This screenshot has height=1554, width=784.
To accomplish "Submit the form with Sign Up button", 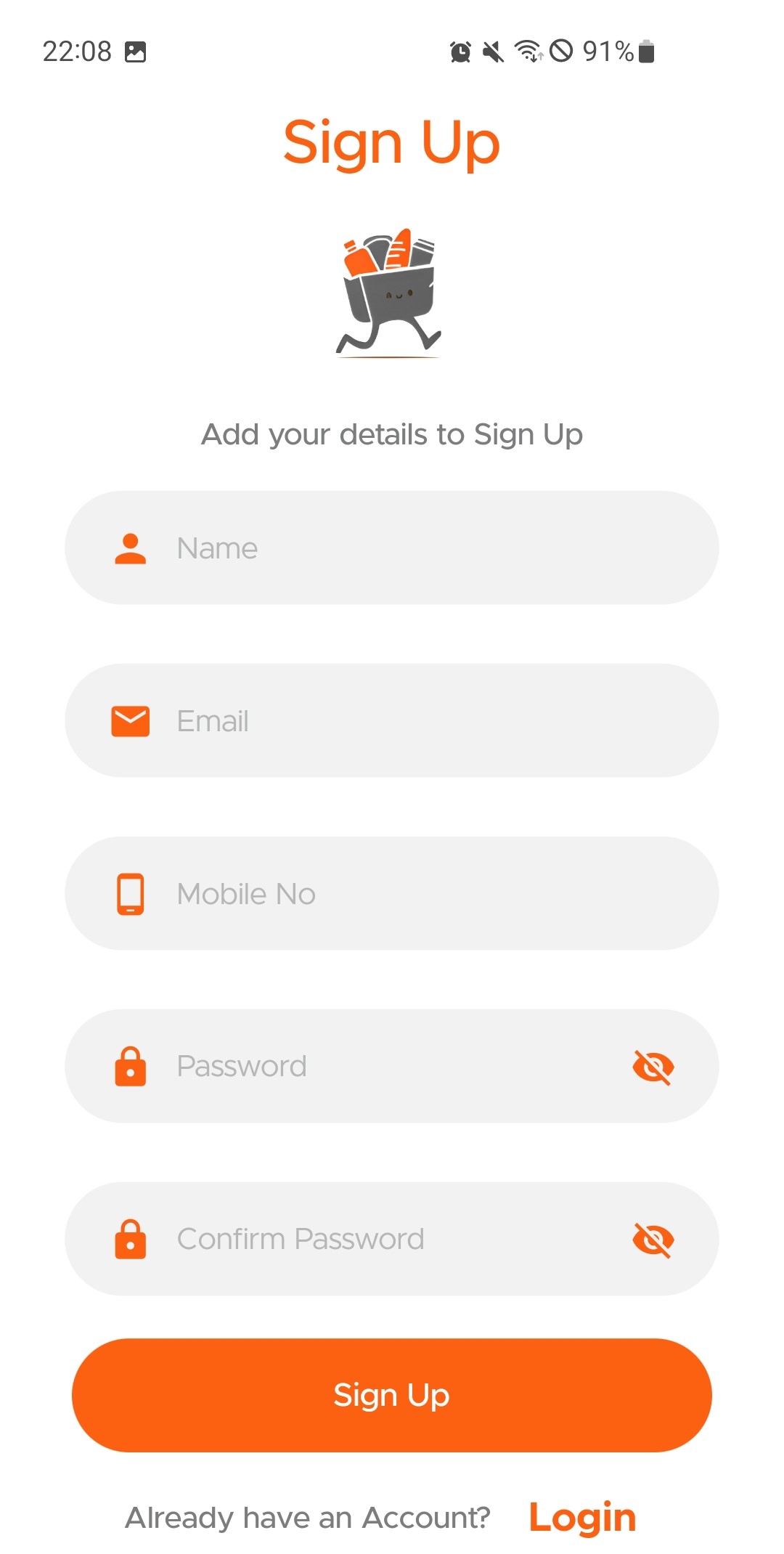I will [392, 1395].
